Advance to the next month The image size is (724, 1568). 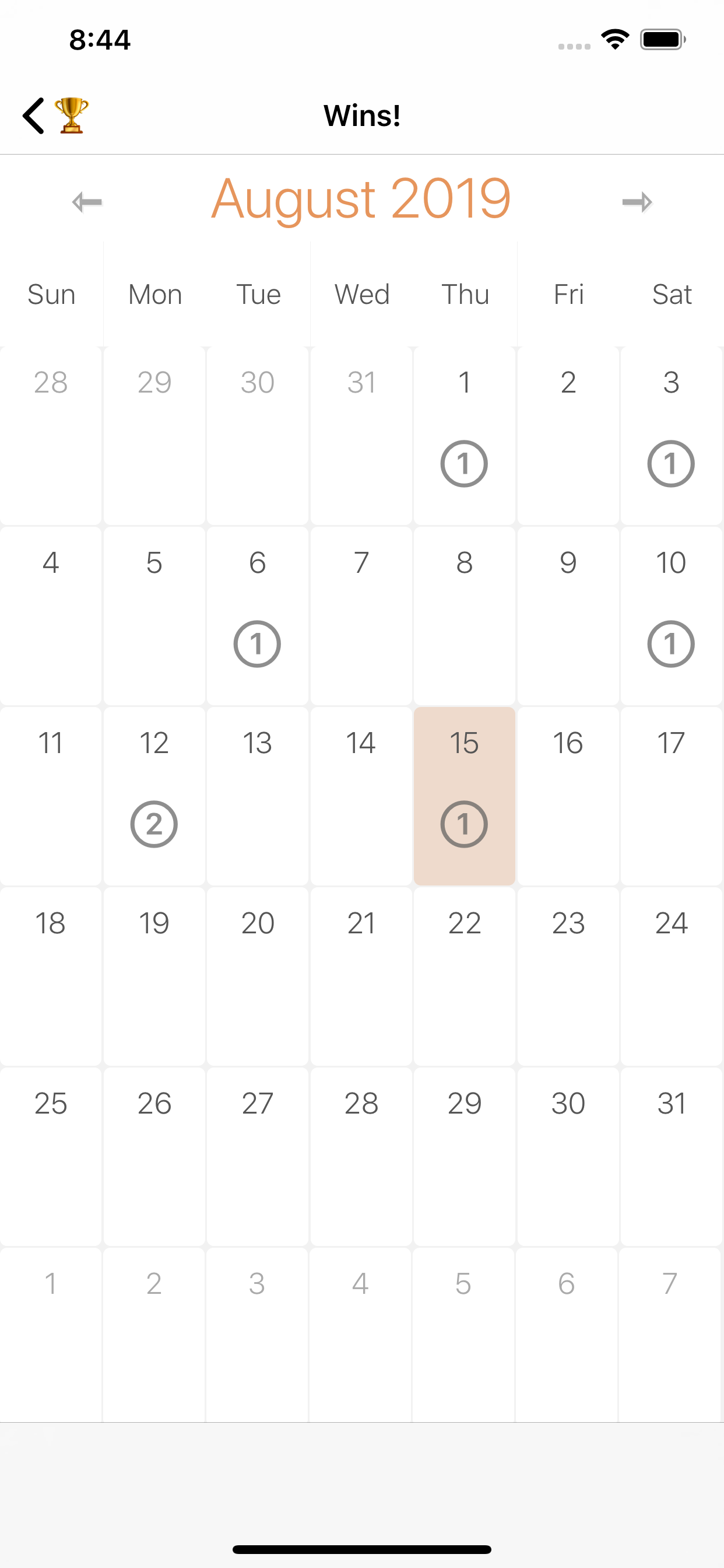[x=637, y=201]
